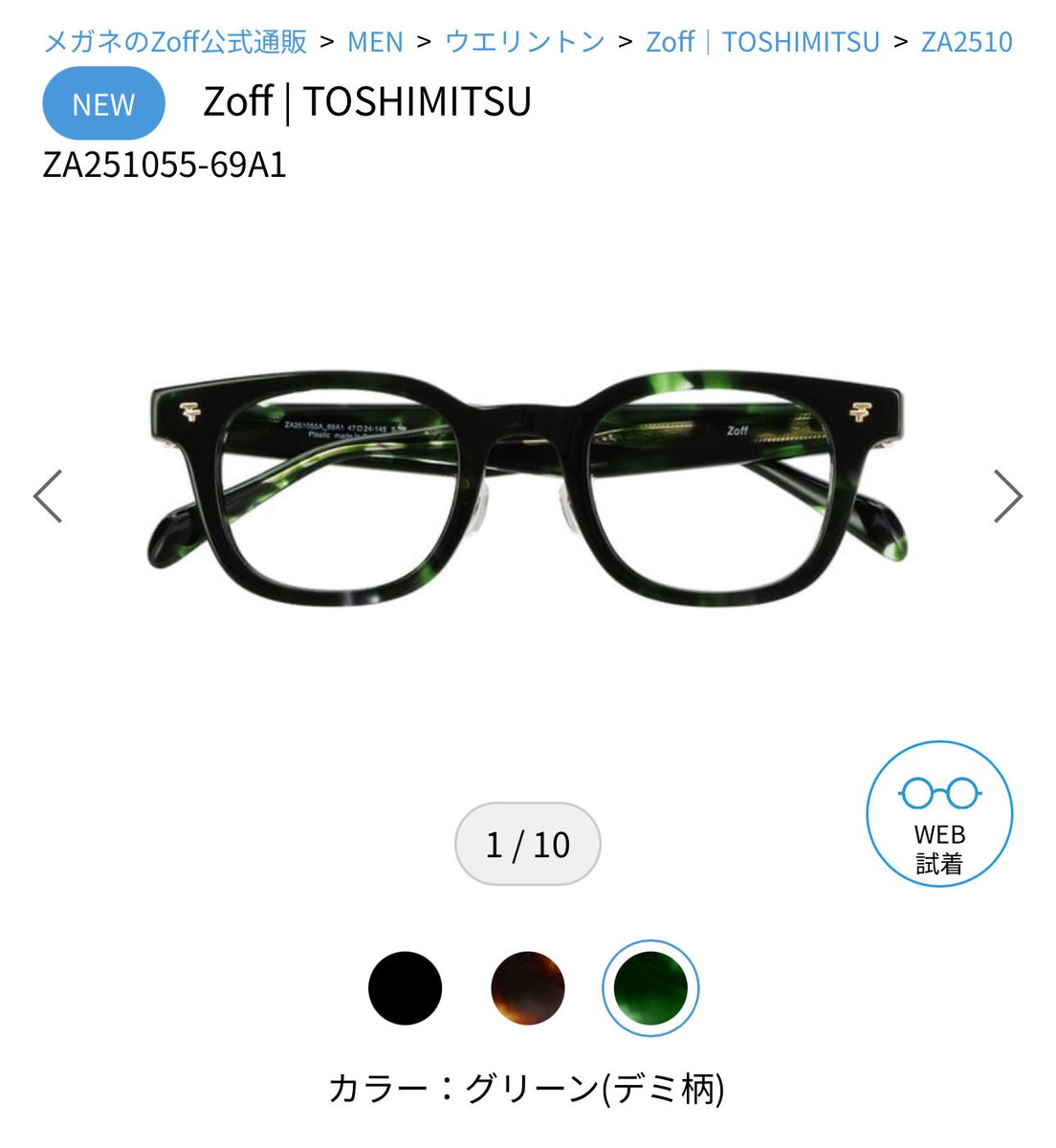Screen dimensions: 1056x1148
Task: Open the ZA2510 breadcrumb link
Action: pyautogui.click(x=966, y=42)
